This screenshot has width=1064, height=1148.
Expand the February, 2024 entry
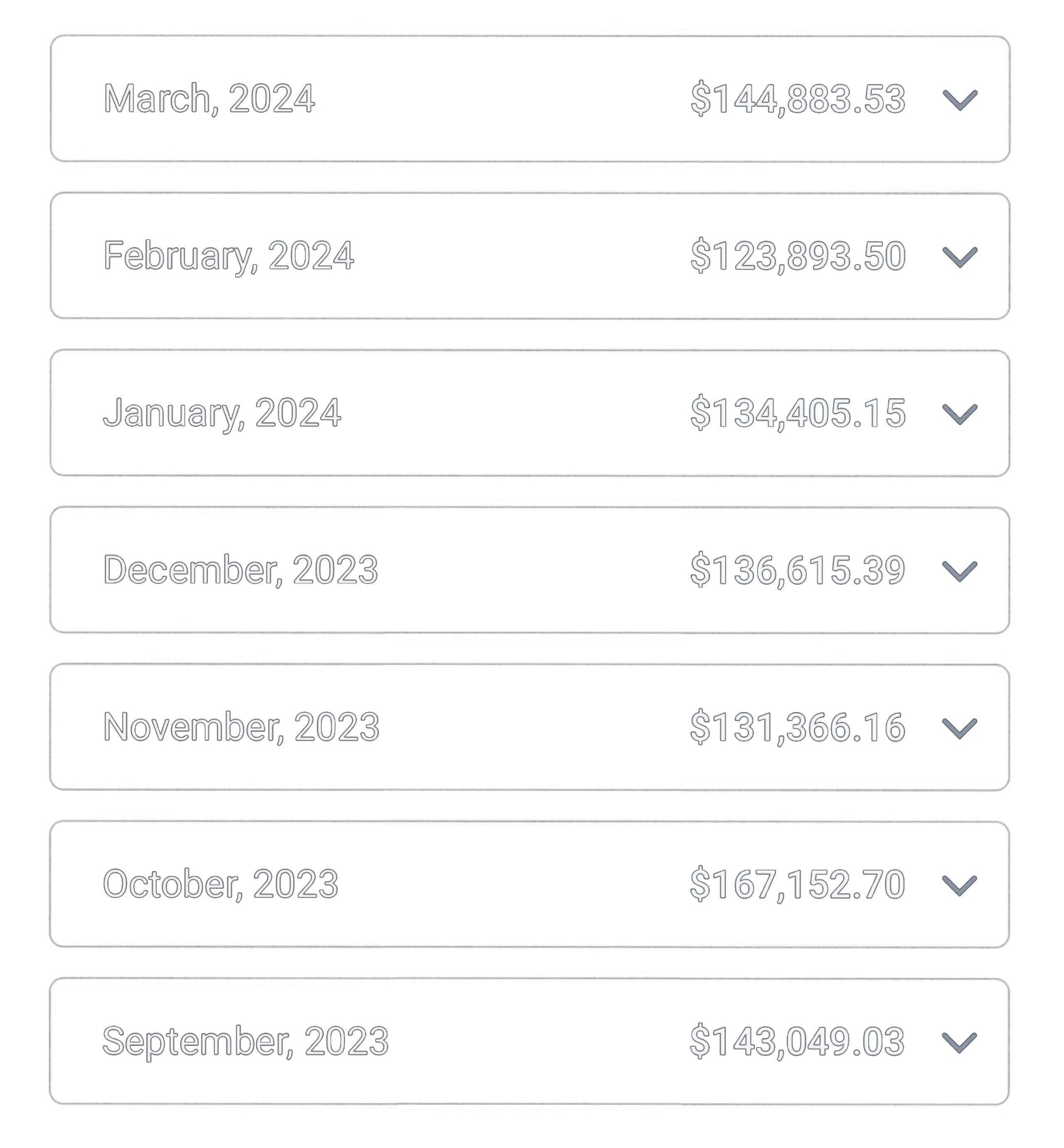click(960, 256)
